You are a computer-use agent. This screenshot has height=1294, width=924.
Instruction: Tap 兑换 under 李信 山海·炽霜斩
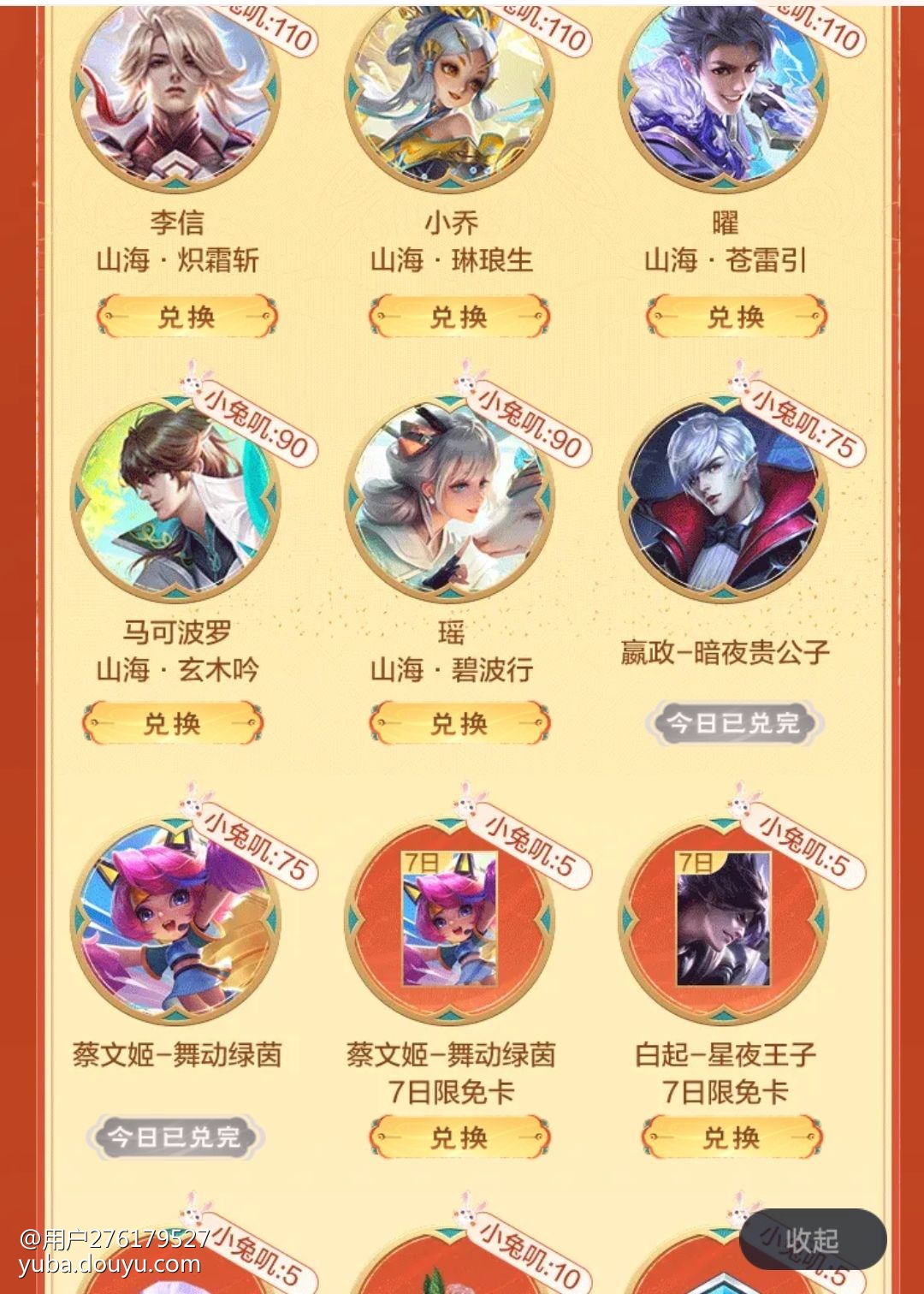[x=187, y=318]
